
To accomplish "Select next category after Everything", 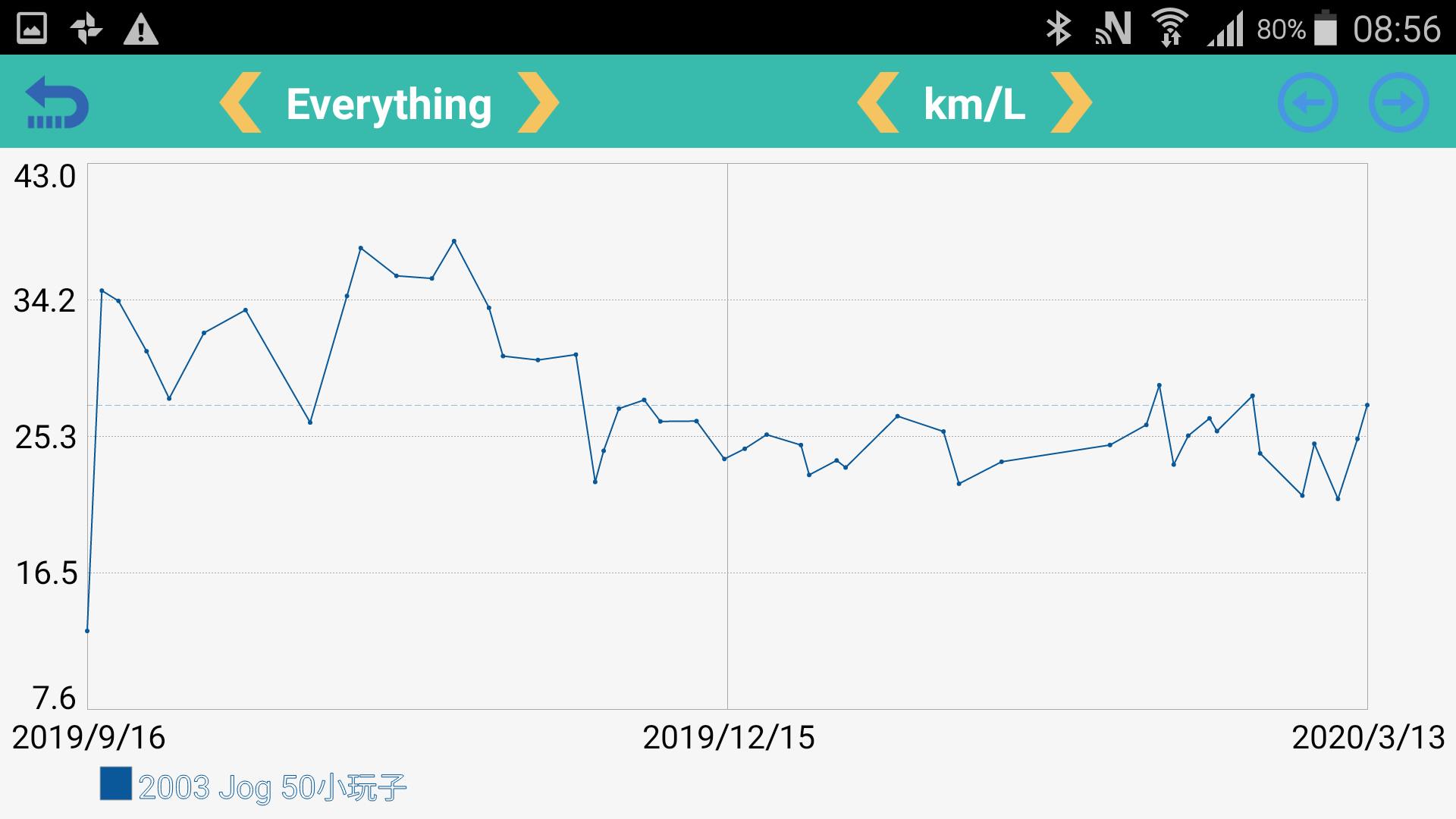I will [538, 102].
